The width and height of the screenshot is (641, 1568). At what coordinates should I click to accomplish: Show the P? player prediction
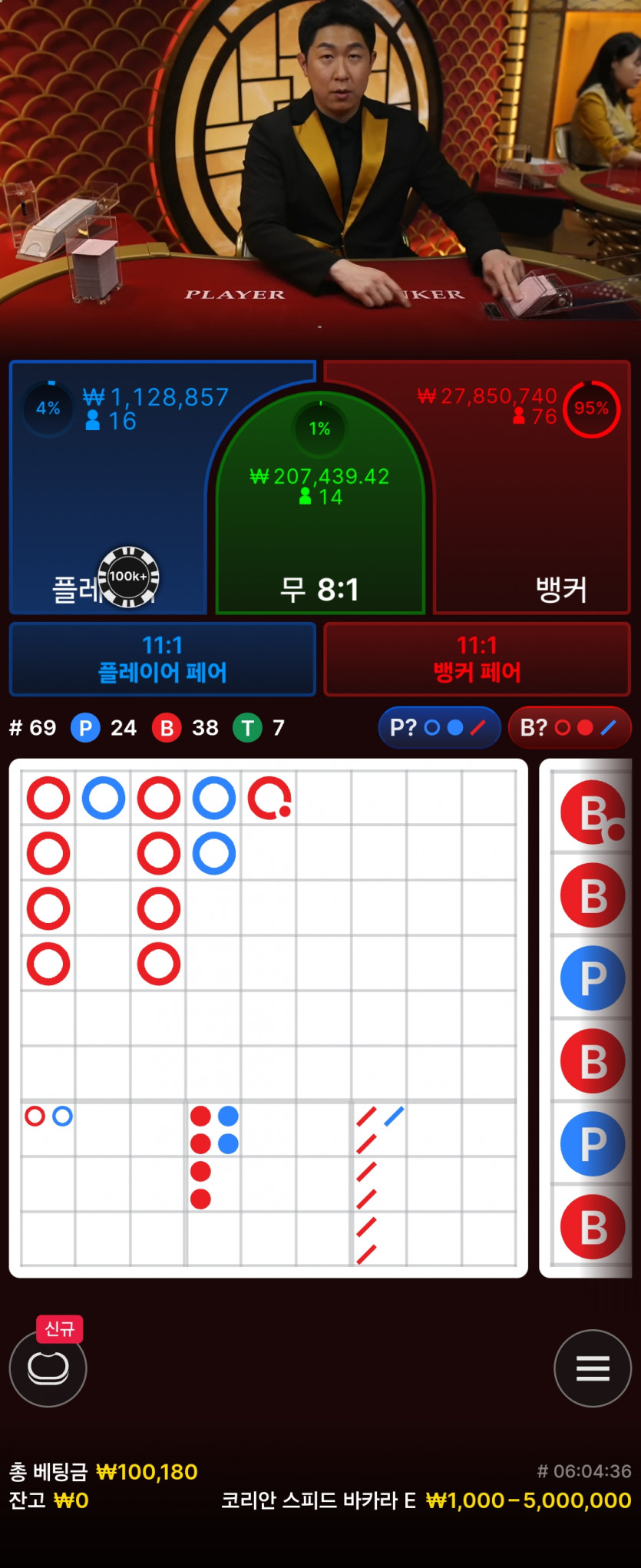(438, 727)
